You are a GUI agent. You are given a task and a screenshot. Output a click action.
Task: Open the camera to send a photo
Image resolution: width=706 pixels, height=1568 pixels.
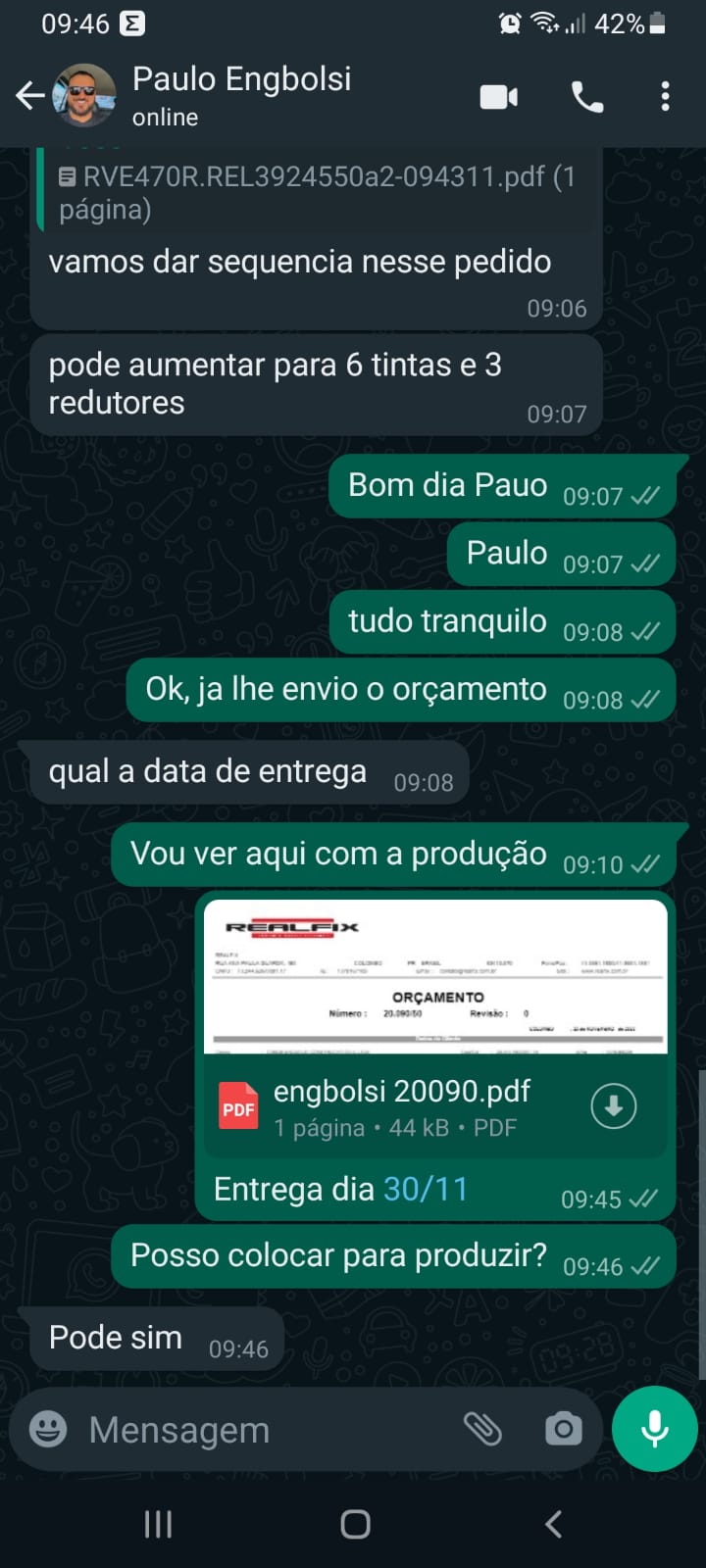tap(563, 1430)
